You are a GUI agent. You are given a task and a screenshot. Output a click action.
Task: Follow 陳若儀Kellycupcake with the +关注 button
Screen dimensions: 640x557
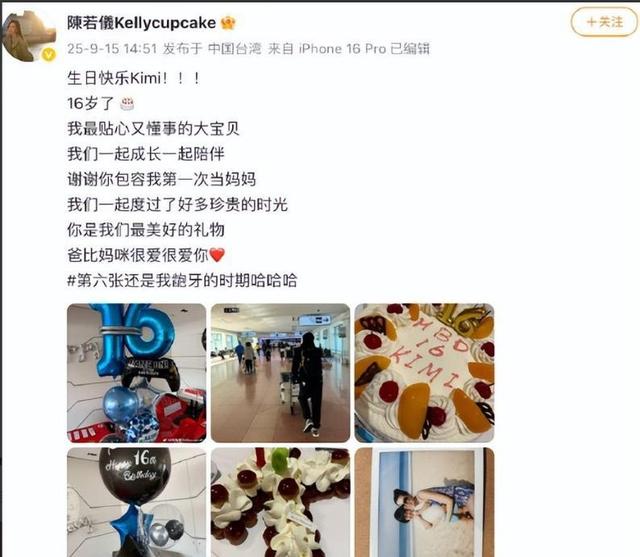point(603,21)
